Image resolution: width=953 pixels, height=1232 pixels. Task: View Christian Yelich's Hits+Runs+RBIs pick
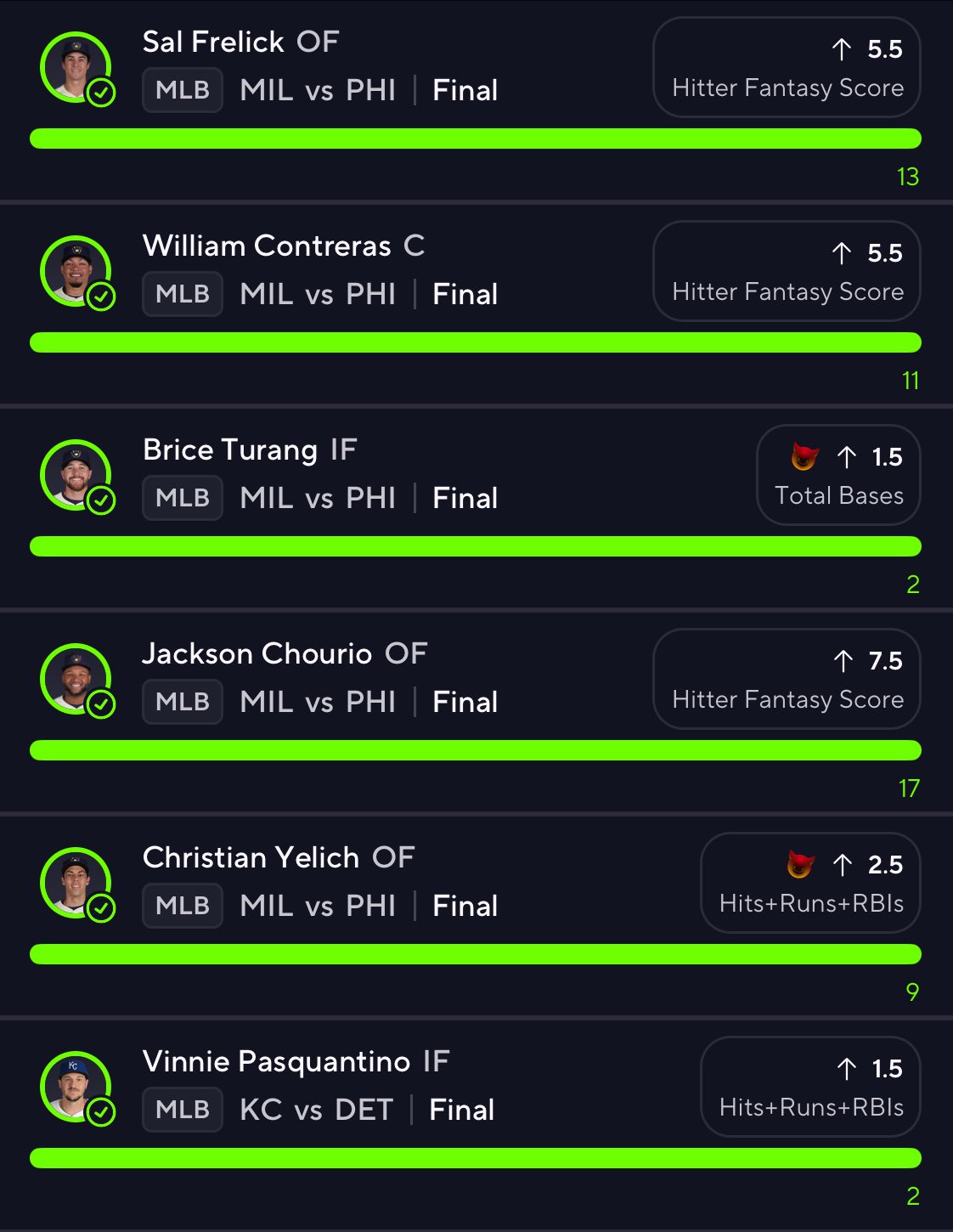[x=809, y=883]
